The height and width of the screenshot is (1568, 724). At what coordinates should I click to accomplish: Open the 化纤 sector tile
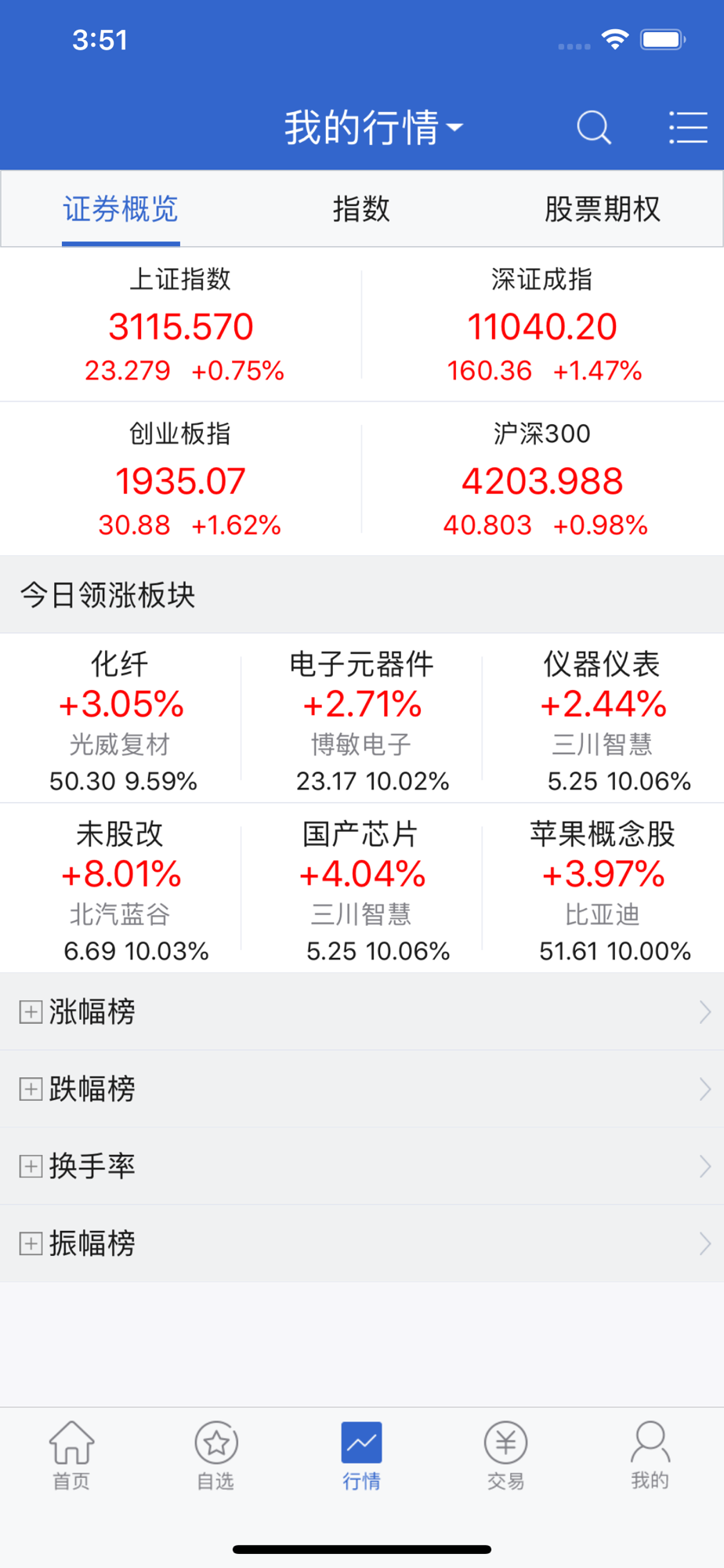click(x=121, y=719)
